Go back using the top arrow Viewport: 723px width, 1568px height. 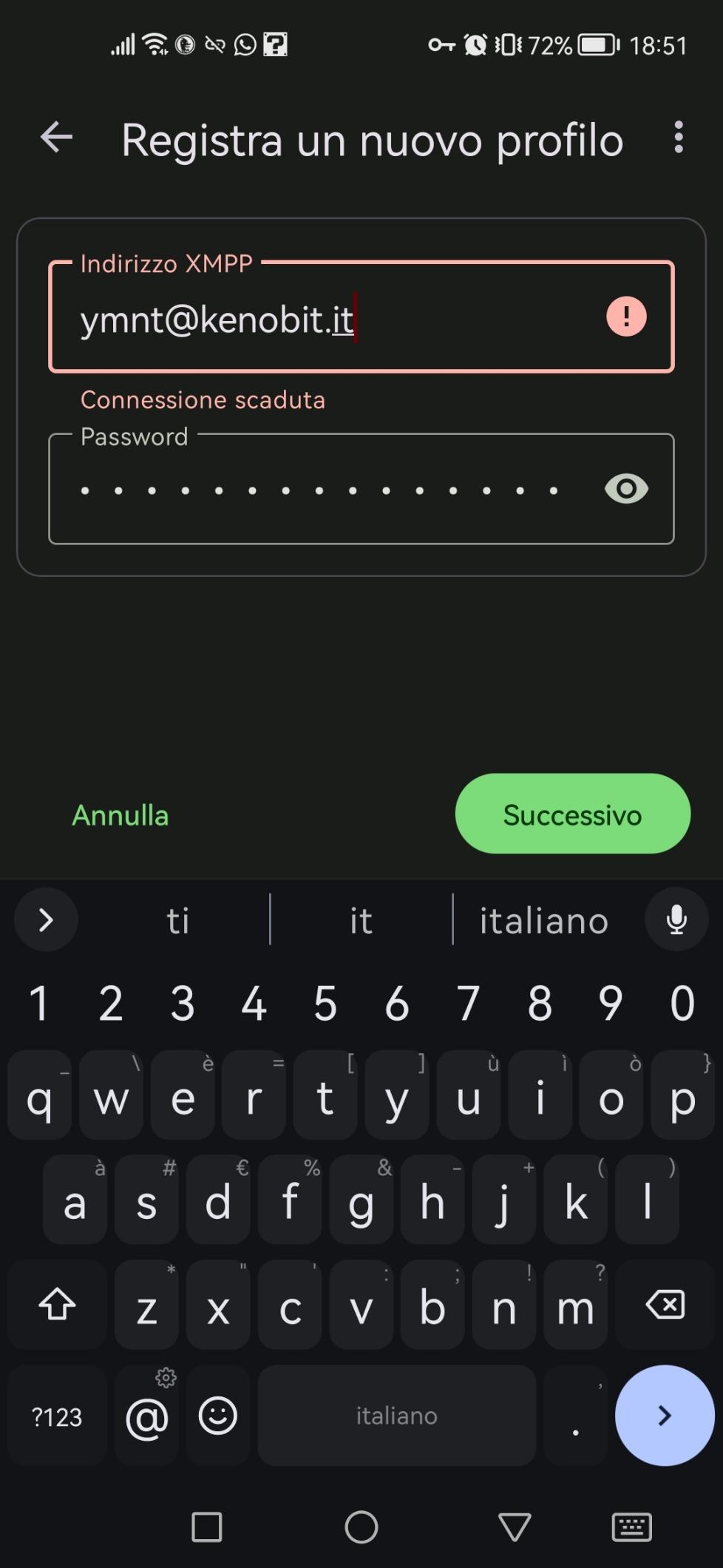[56, 138]
